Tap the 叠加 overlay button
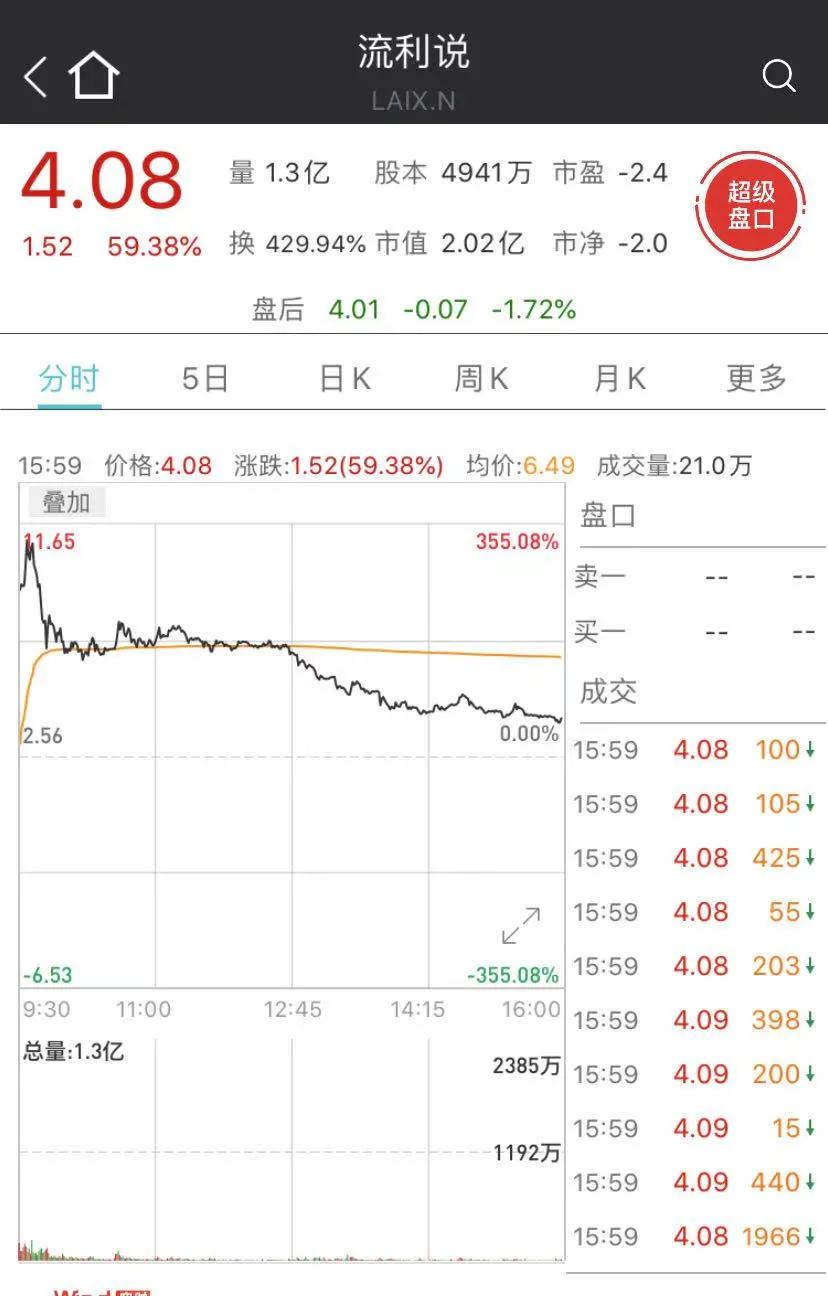This screenshot has width=828, height=1296. (66, 502)
